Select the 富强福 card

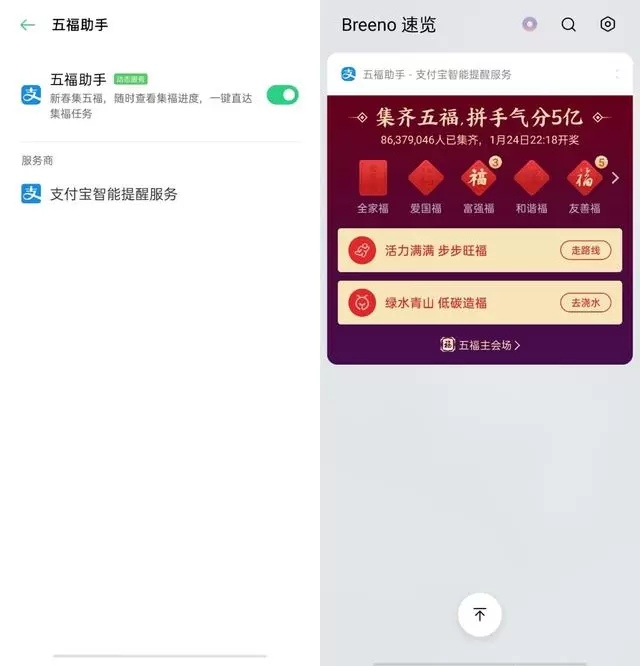point(478,179)
